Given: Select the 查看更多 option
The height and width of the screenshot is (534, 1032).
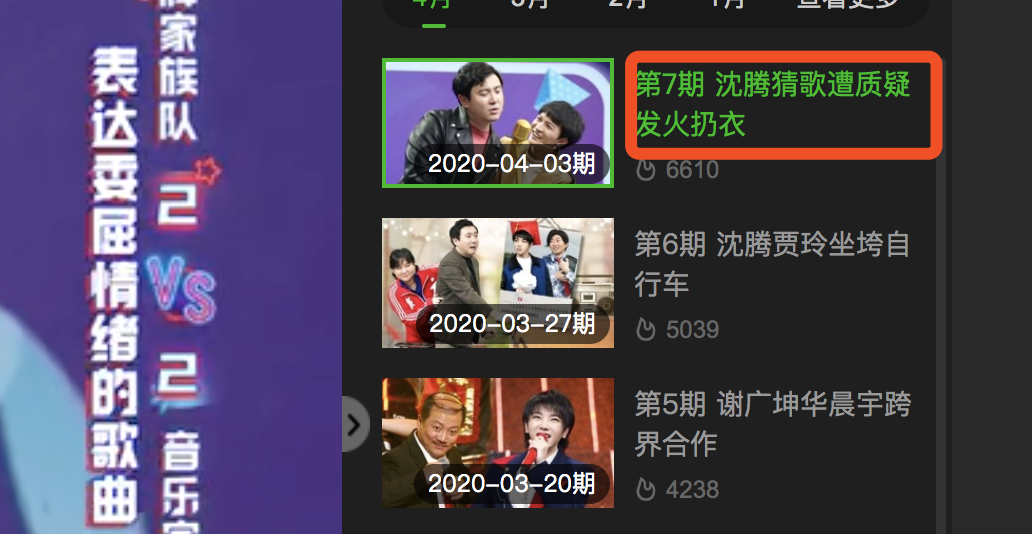Looking at the screenshot, I should tap(847, 4).
